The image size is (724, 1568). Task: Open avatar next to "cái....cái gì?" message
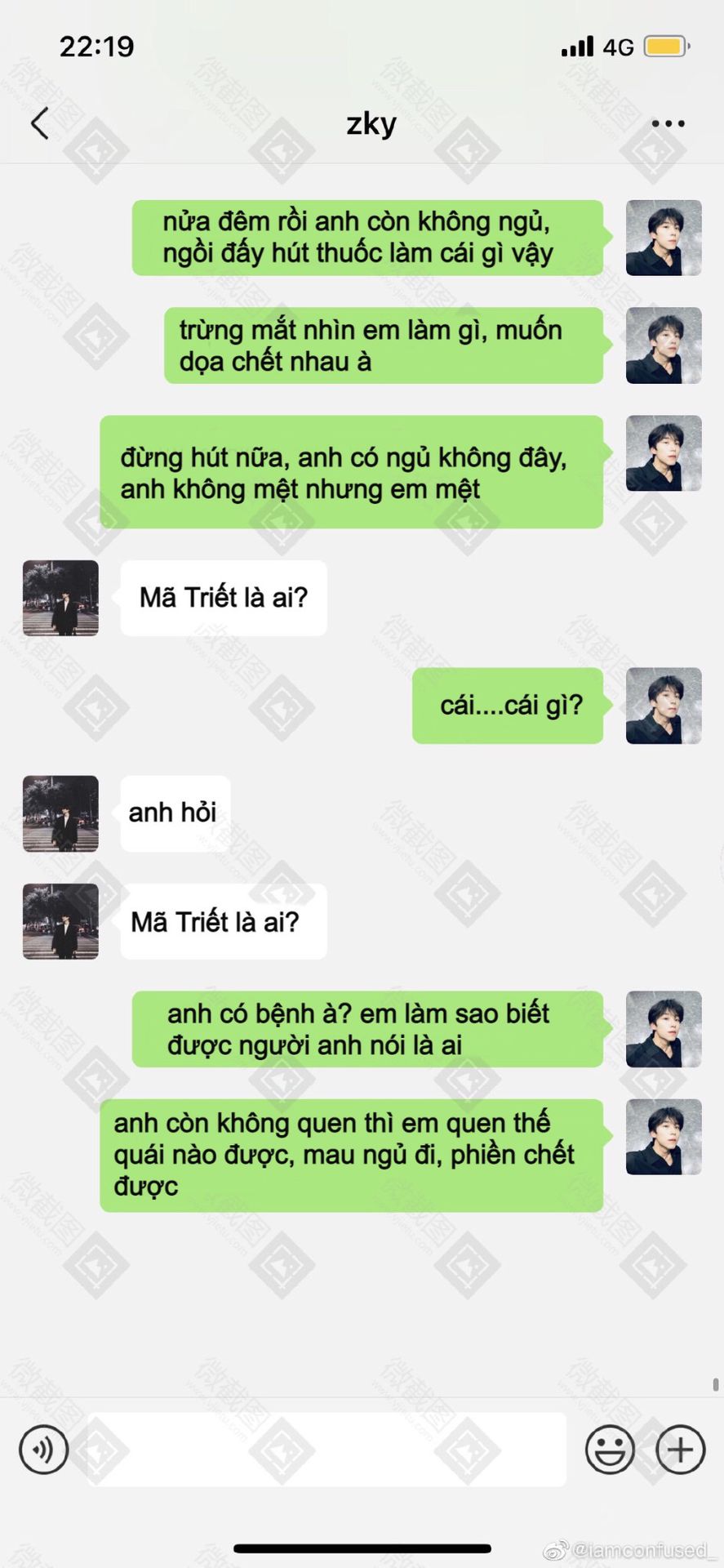point(664,706)
